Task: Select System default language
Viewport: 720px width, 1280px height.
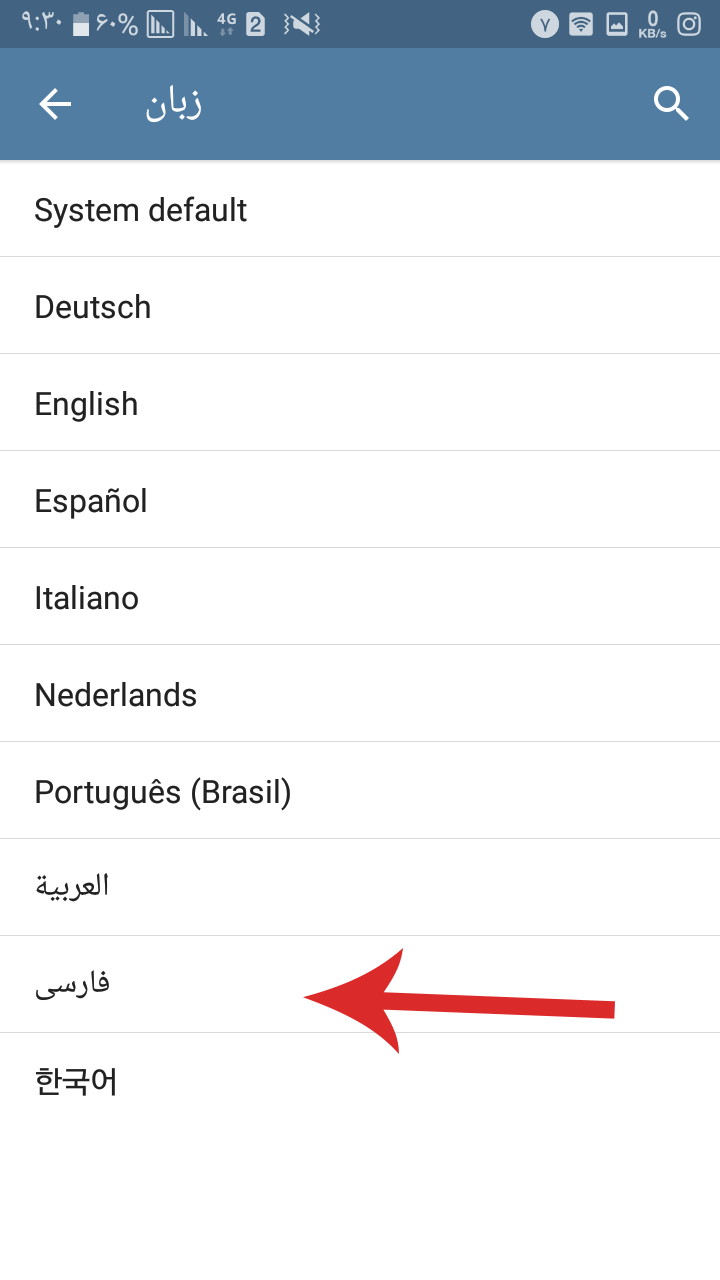Action: 360,209
